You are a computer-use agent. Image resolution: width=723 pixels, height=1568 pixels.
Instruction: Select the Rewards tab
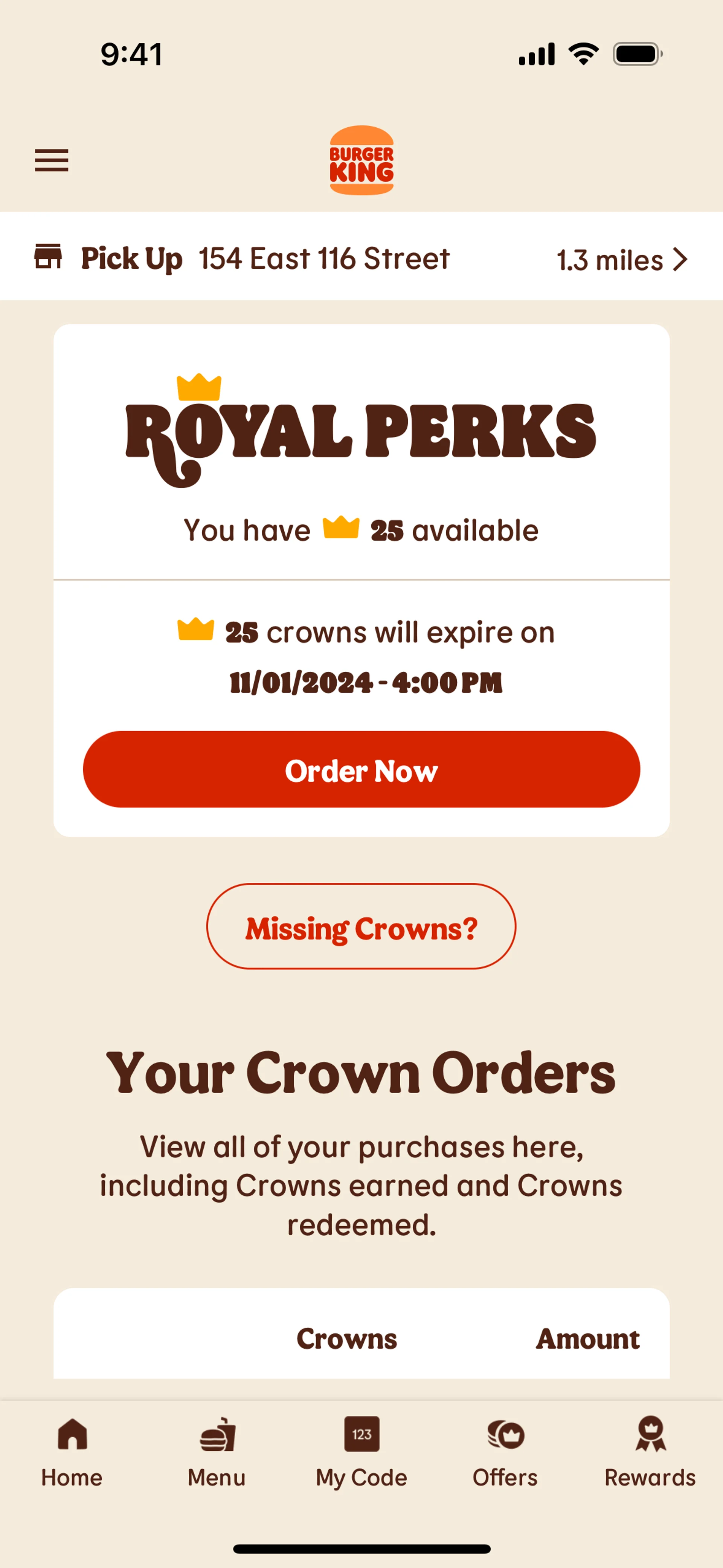[650, 1452]
